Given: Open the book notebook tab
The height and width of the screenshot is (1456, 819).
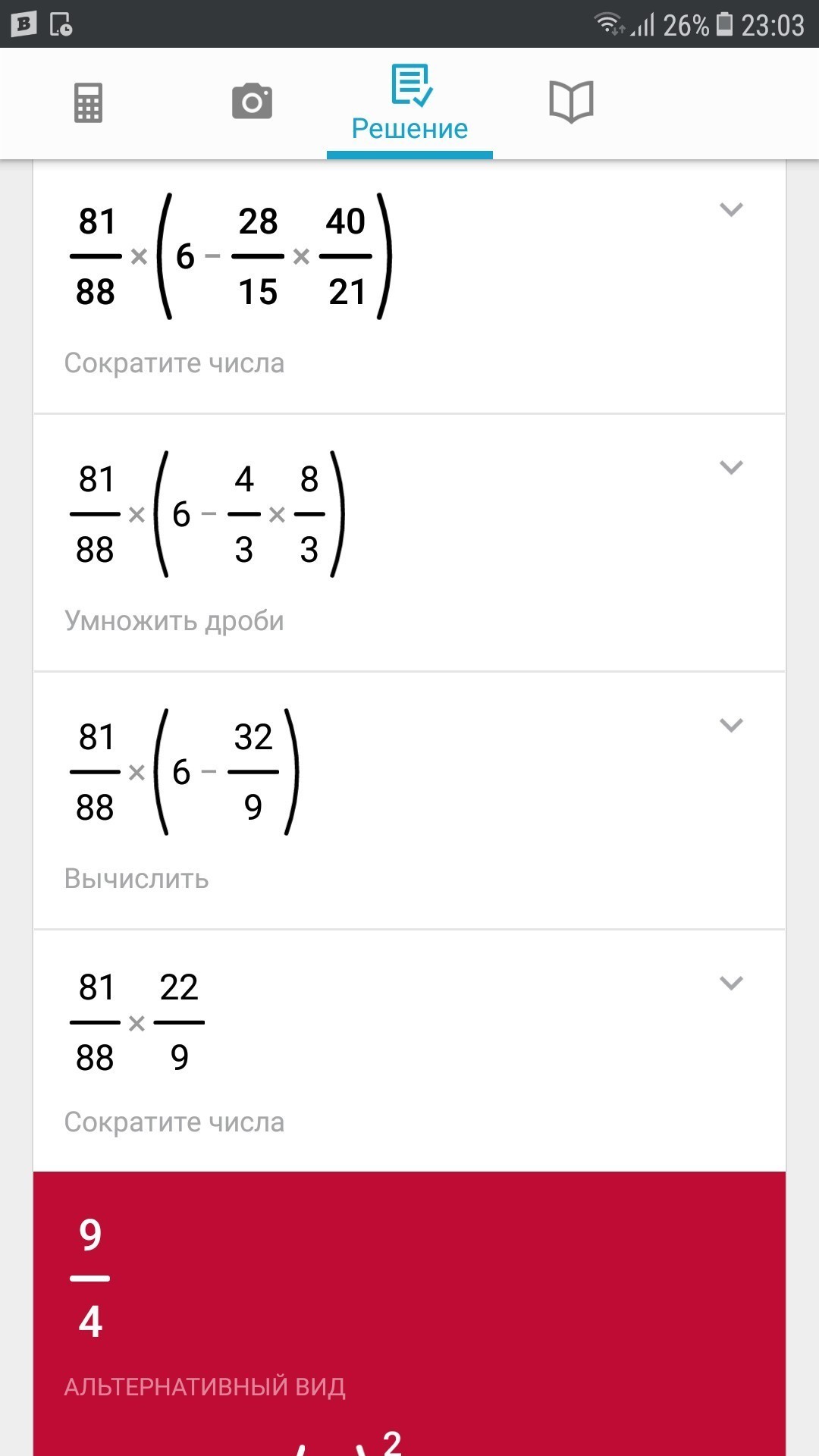Looking at the screenshot, I should tap(571, 102).
